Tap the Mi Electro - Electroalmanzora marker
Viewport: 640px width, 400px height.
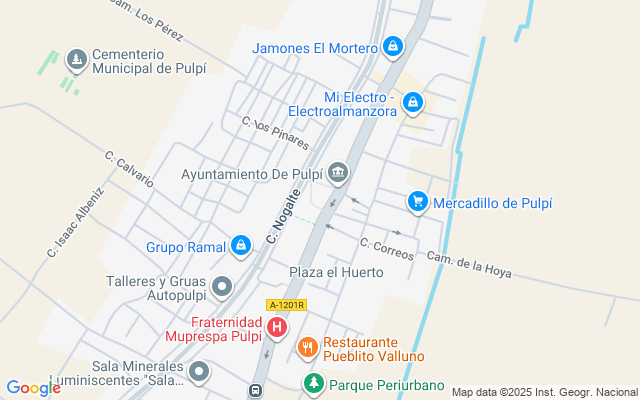(412, 102)
